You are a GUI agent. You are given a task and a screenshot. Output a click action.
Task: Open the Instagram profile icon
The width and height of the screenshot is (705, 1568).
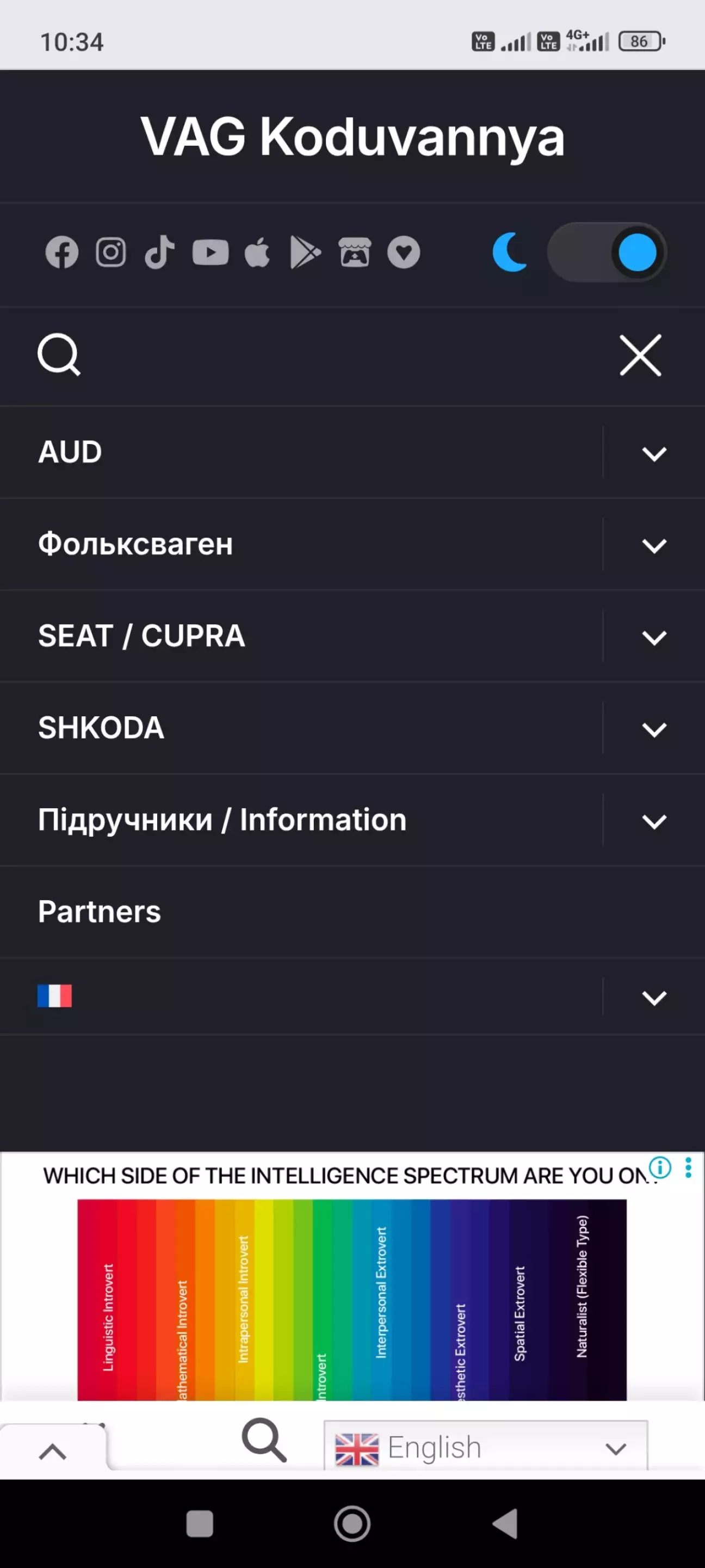[111, 252]
